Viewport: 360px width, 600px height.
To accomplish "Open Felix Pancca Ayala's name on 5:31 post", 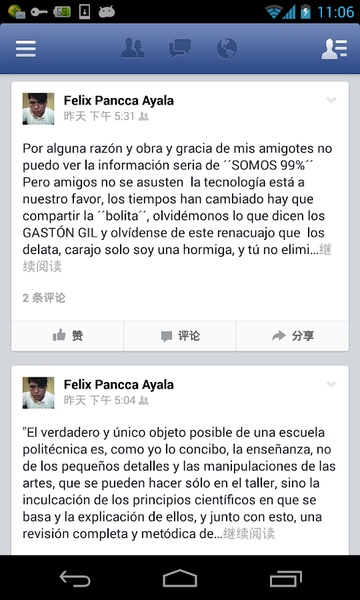I will coord(119,101).
